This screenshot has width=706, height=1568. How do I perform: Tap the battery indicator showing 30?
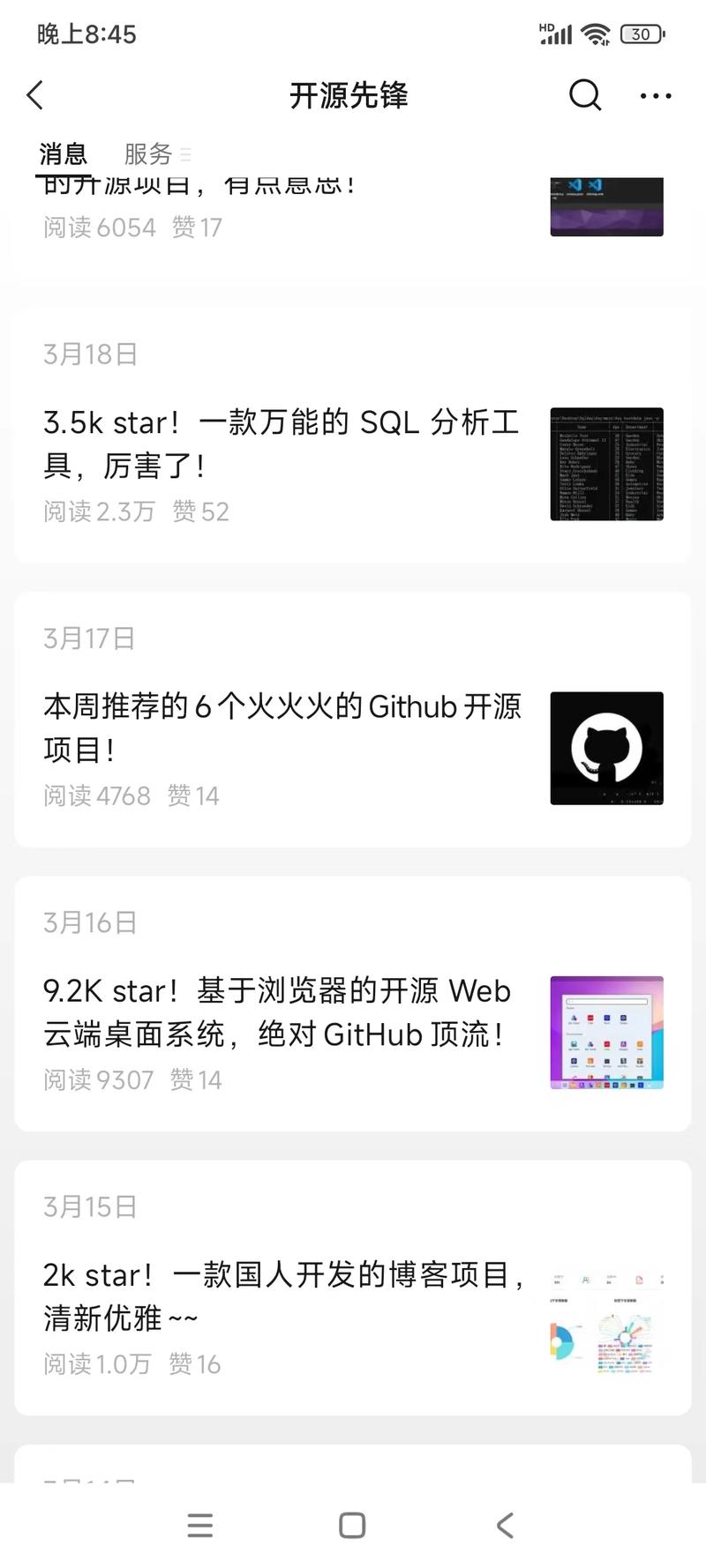pyautogui.click(x=642, y=34)
